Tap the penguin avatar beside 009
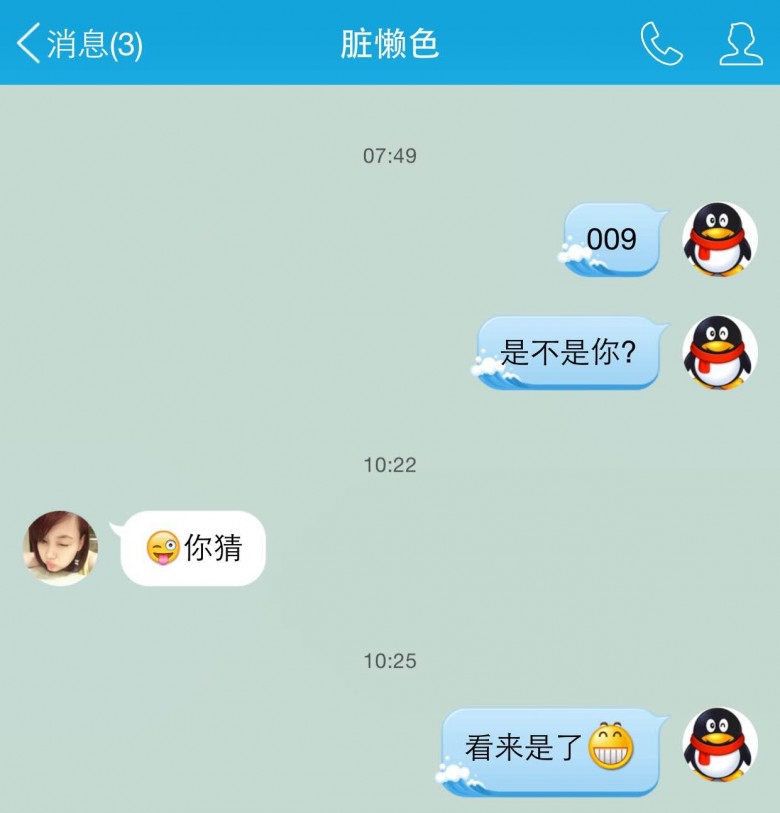The image size is (780, 813). 719,239
